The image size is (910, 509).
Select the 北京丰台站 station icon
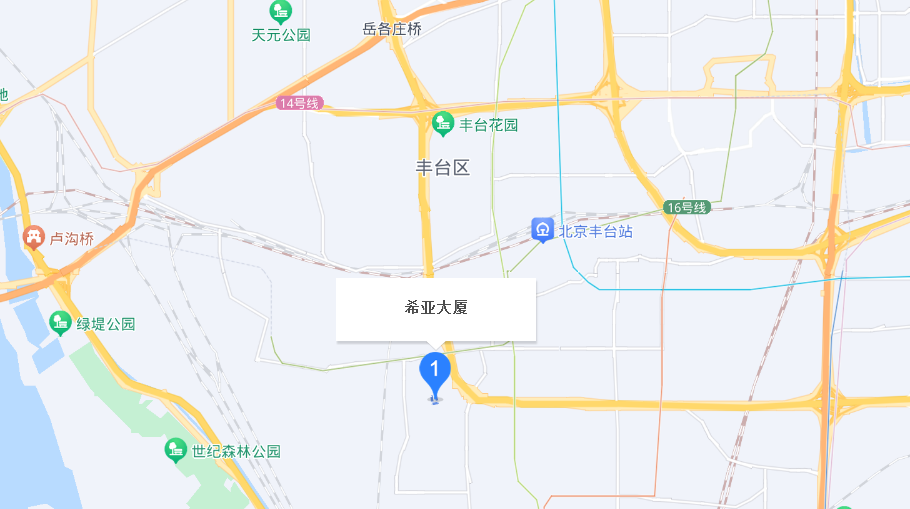pyautogui.click(x=542, y=230)
